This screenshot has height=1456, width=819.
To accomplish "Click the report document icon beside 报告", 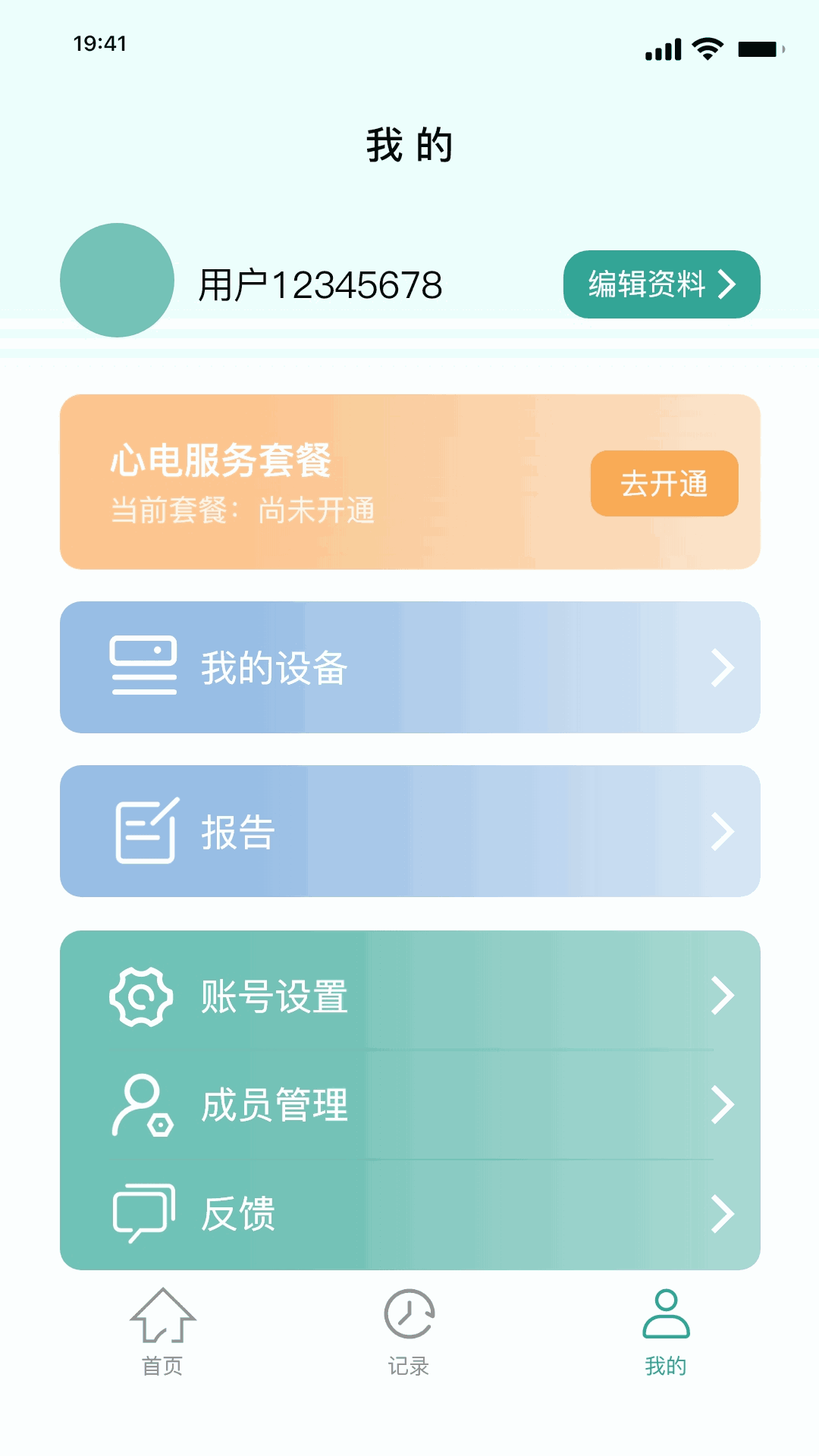I will tap(144, 832).
